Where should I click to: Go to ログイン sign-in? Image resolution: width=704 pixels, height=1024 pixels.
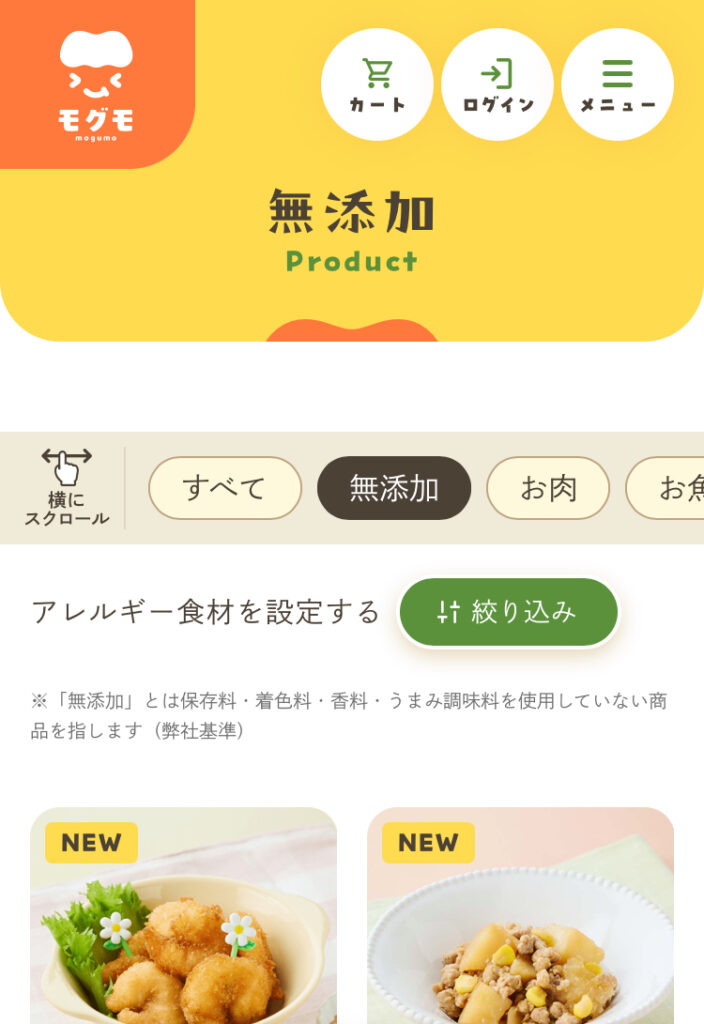(497, 85)
